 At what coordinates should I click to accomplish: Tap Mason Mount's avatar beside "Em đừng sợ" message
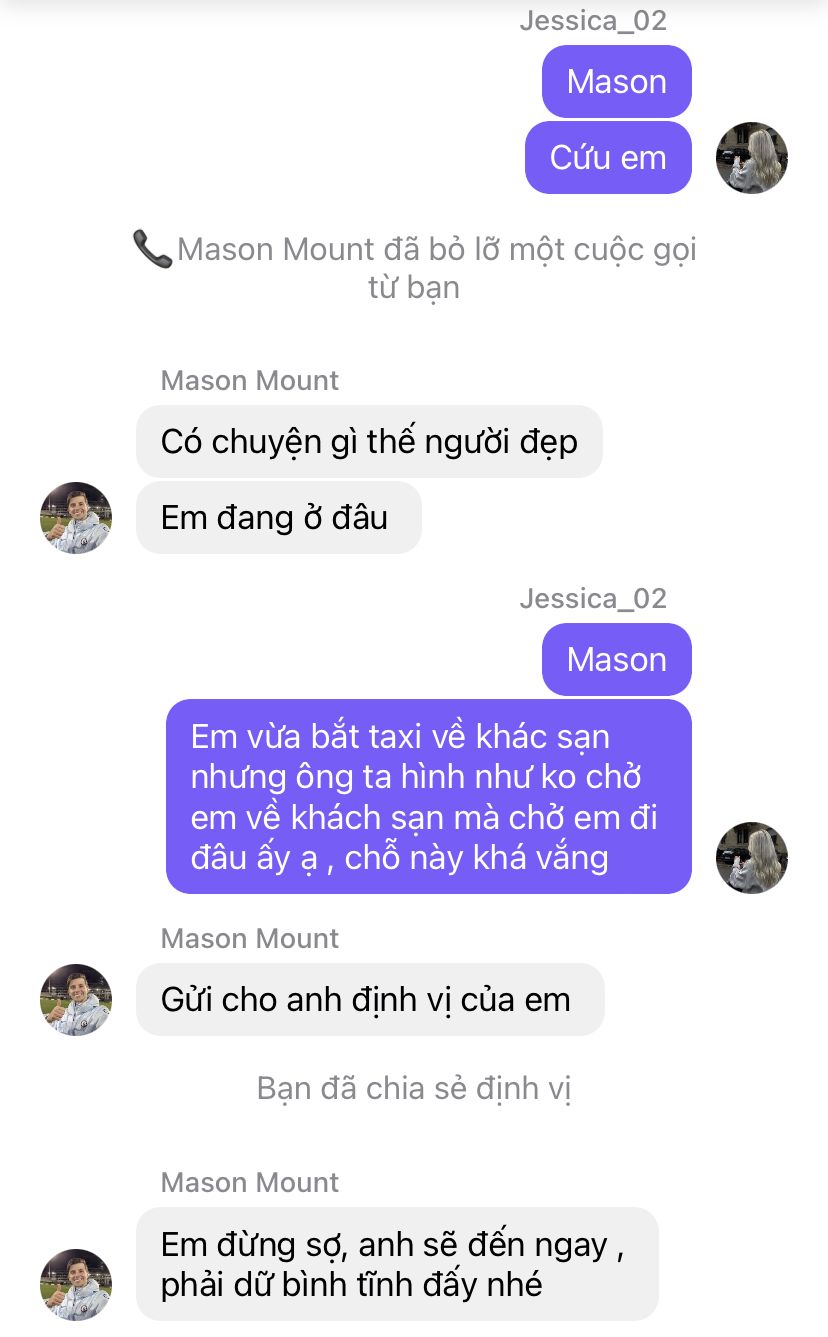(x=76, y=1284)
